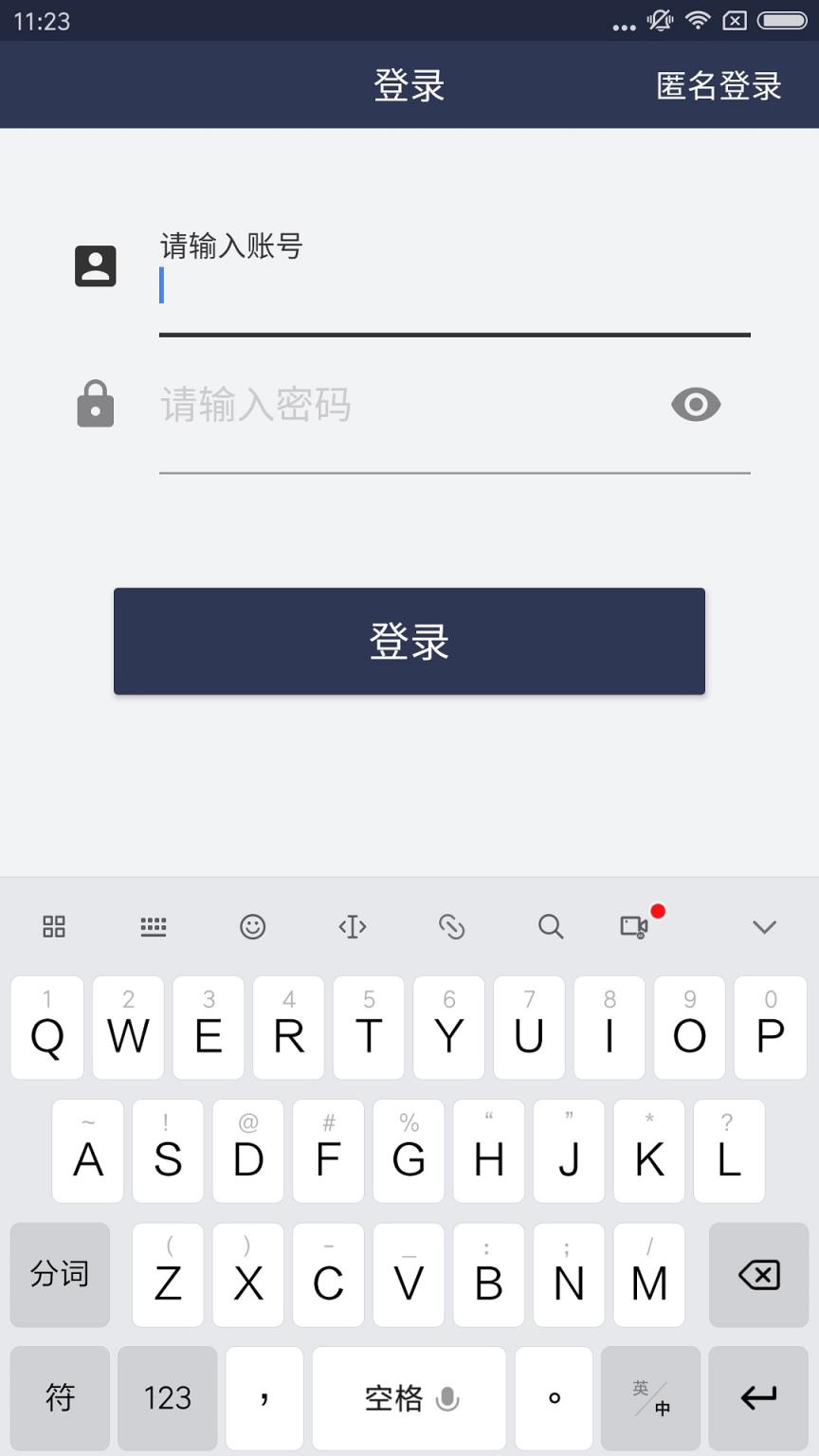This screenshot has width=819, height=1456.
Task: Select the 登录 title in the top bar
Action: [x=409, y=85]
